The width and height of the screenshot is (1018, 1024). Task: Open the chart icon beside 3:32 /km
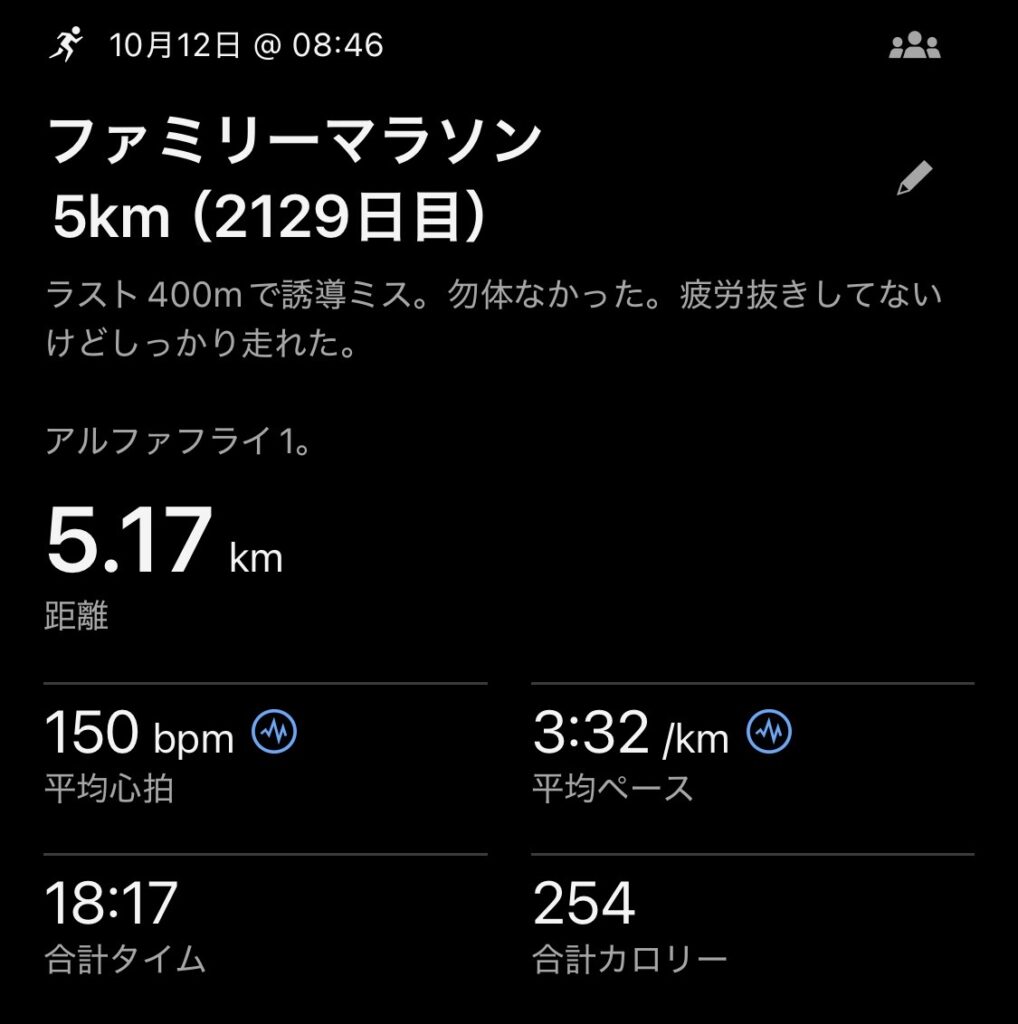(769, 733)
